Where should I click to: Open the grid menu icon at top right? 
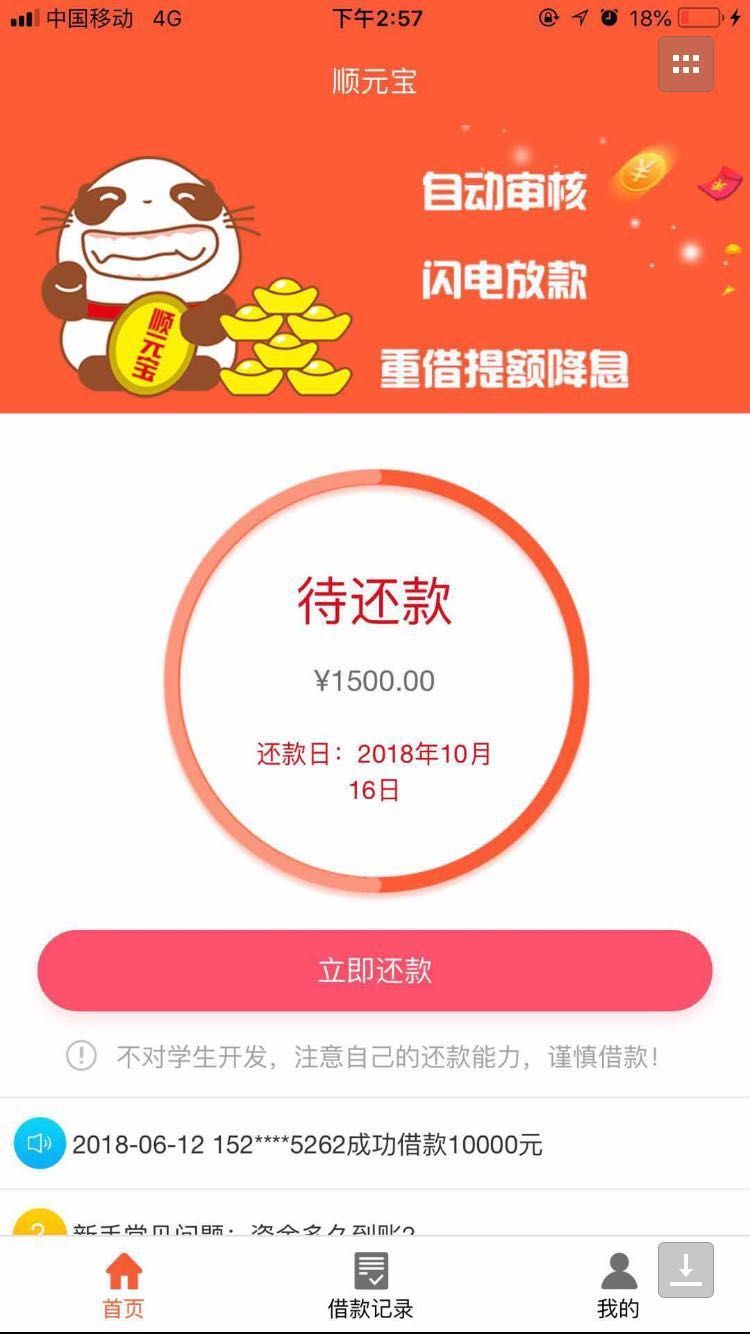(685, 64)
